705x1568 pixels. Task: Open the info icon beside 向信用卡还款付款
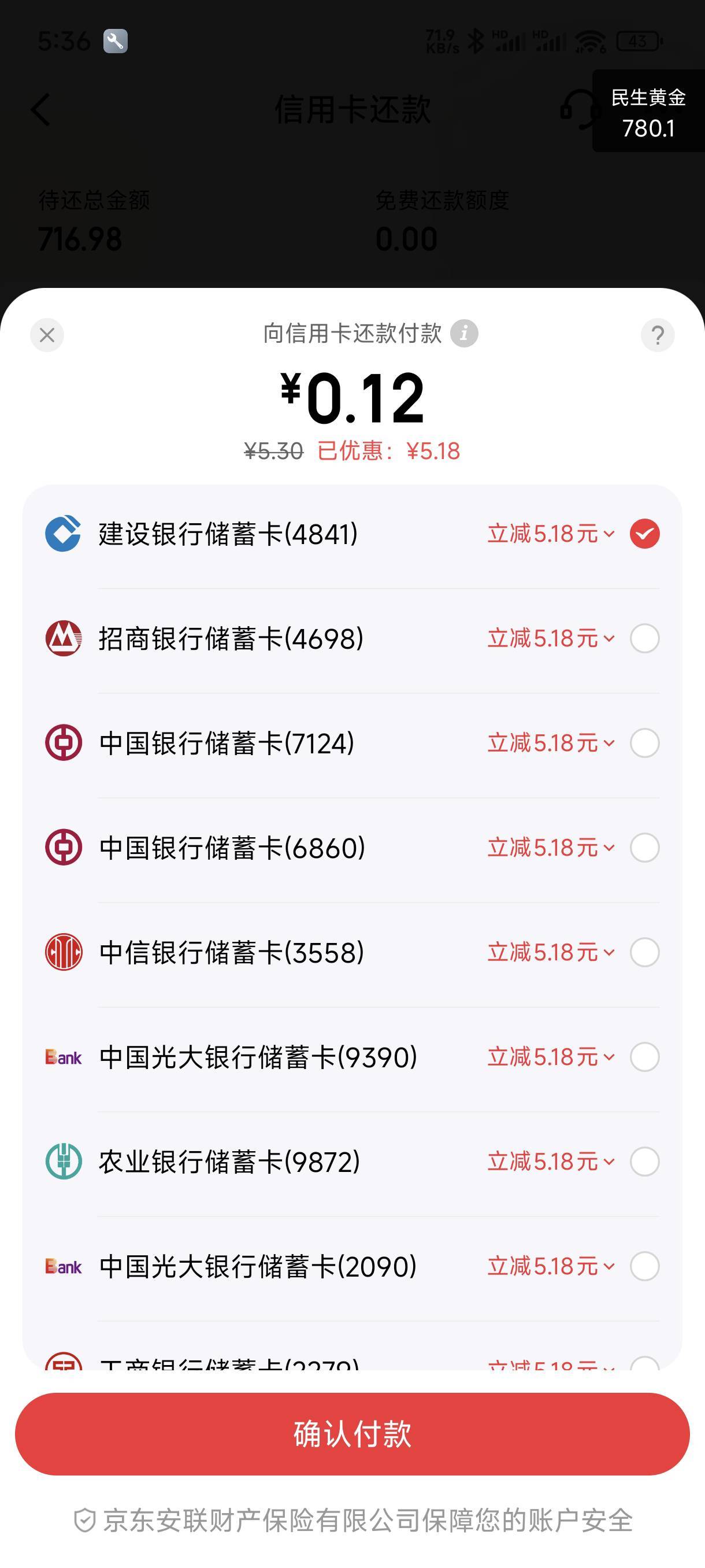[x=464, y=334]
